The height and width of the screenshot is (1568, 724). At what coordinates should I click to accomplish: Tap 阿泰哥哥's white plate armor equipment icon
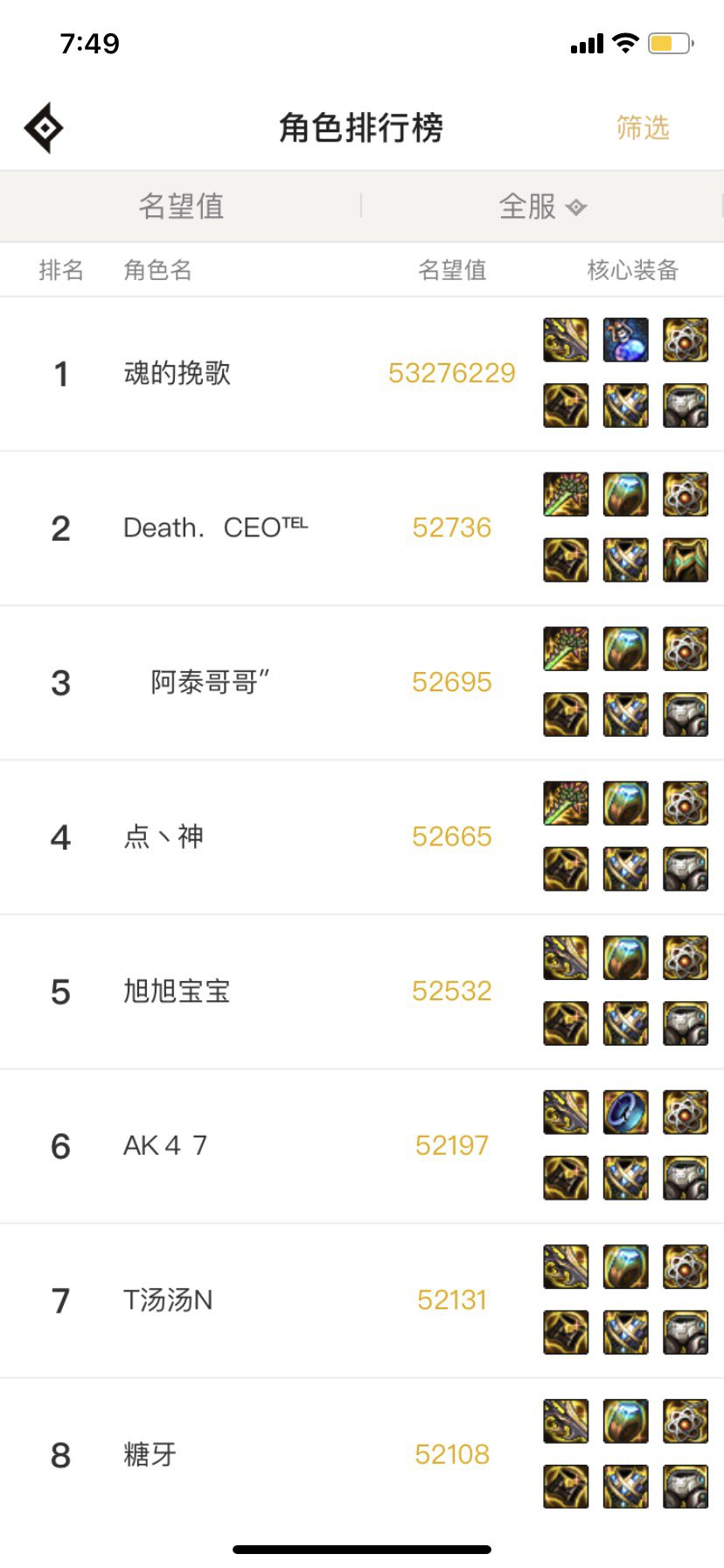(686, 715)
